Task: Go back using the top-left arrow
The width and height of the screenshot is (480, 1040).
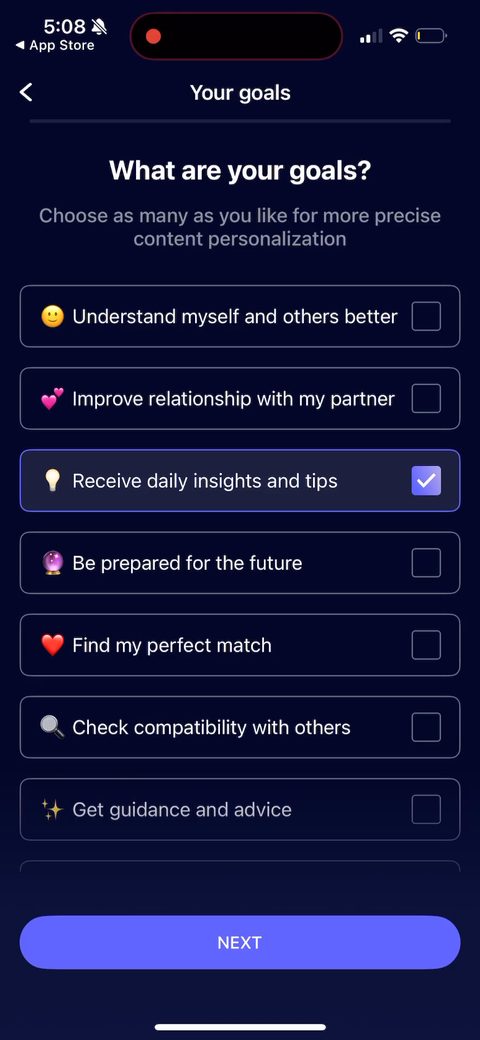Action: click(26, 92)
